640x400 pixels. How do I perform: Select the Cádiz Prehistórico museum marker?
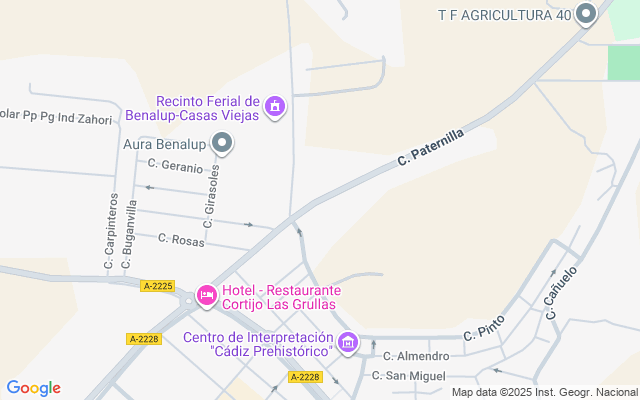[348, 343]
